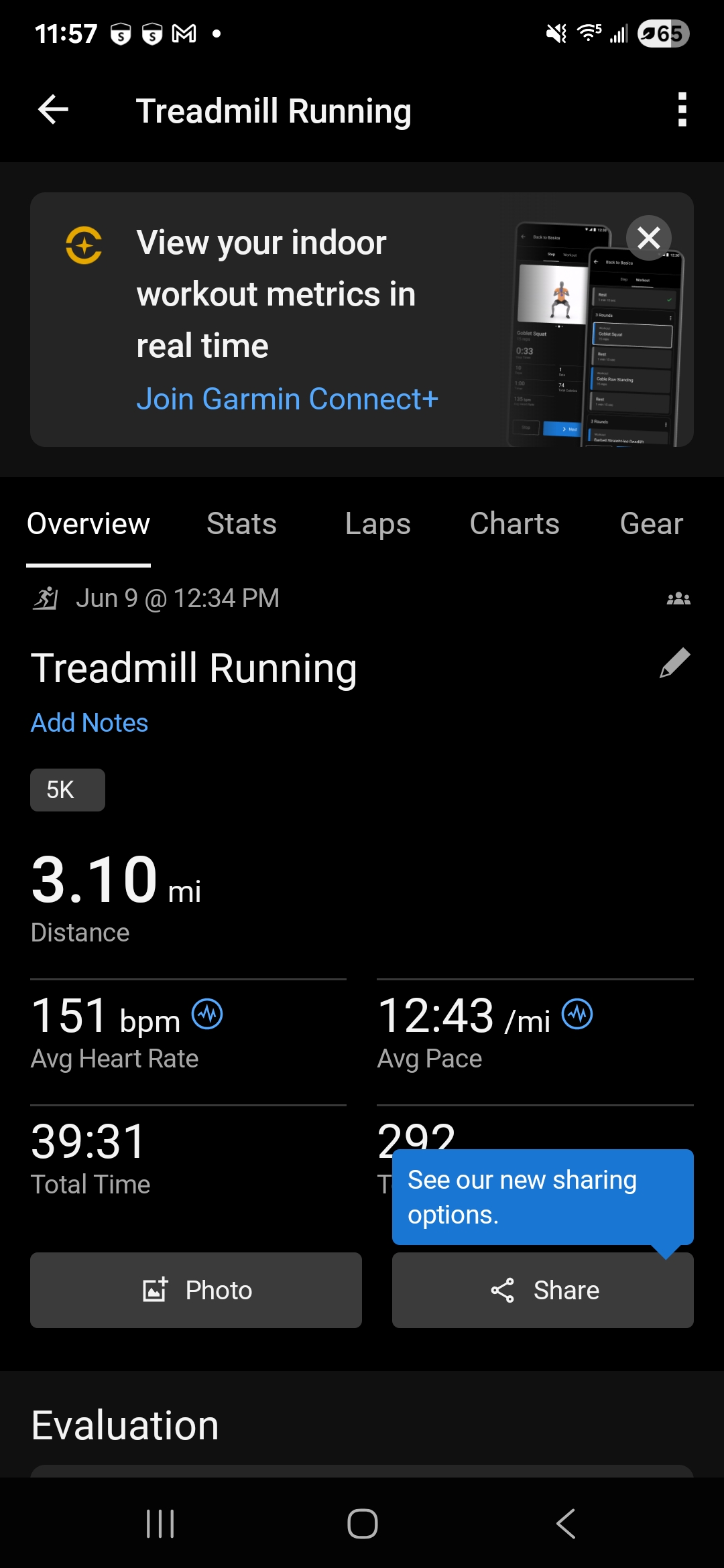Share this treadmill run
Image resolution: width=724 pixels, height=1568 pixels.
tap(543, 1290)
